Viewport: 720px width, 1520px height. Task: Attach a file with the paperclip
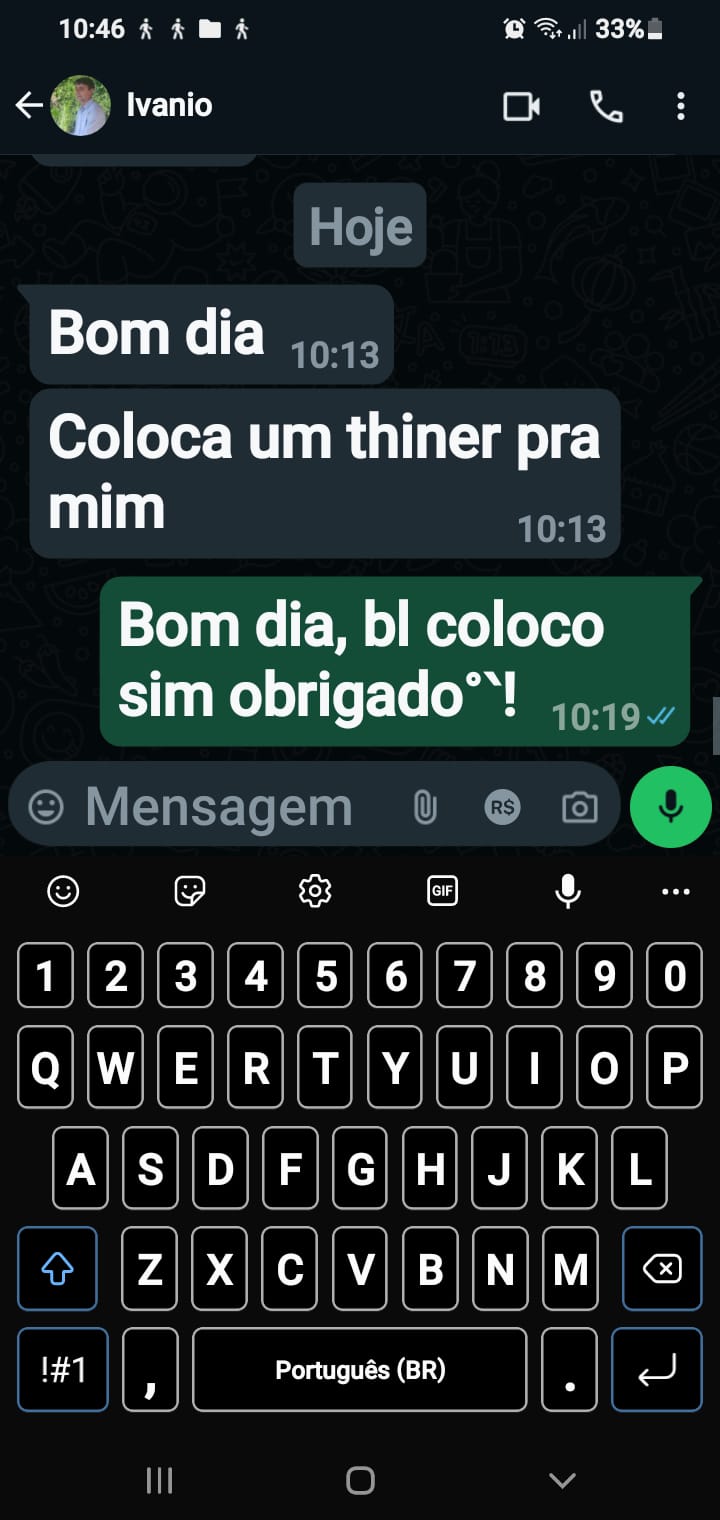[x=425, y=807]
